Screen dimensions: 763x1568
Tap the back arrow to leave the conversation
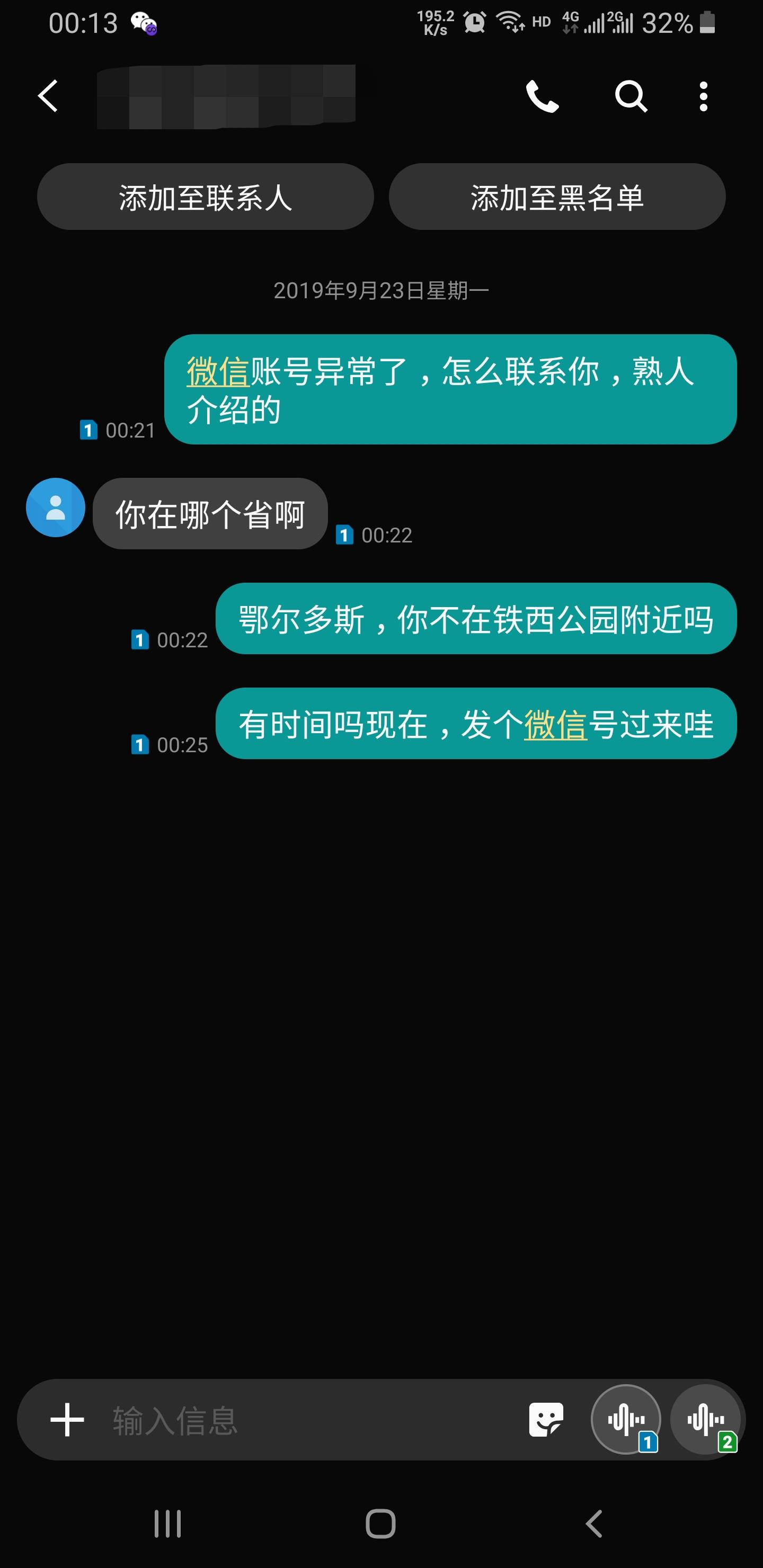point(48,97)
